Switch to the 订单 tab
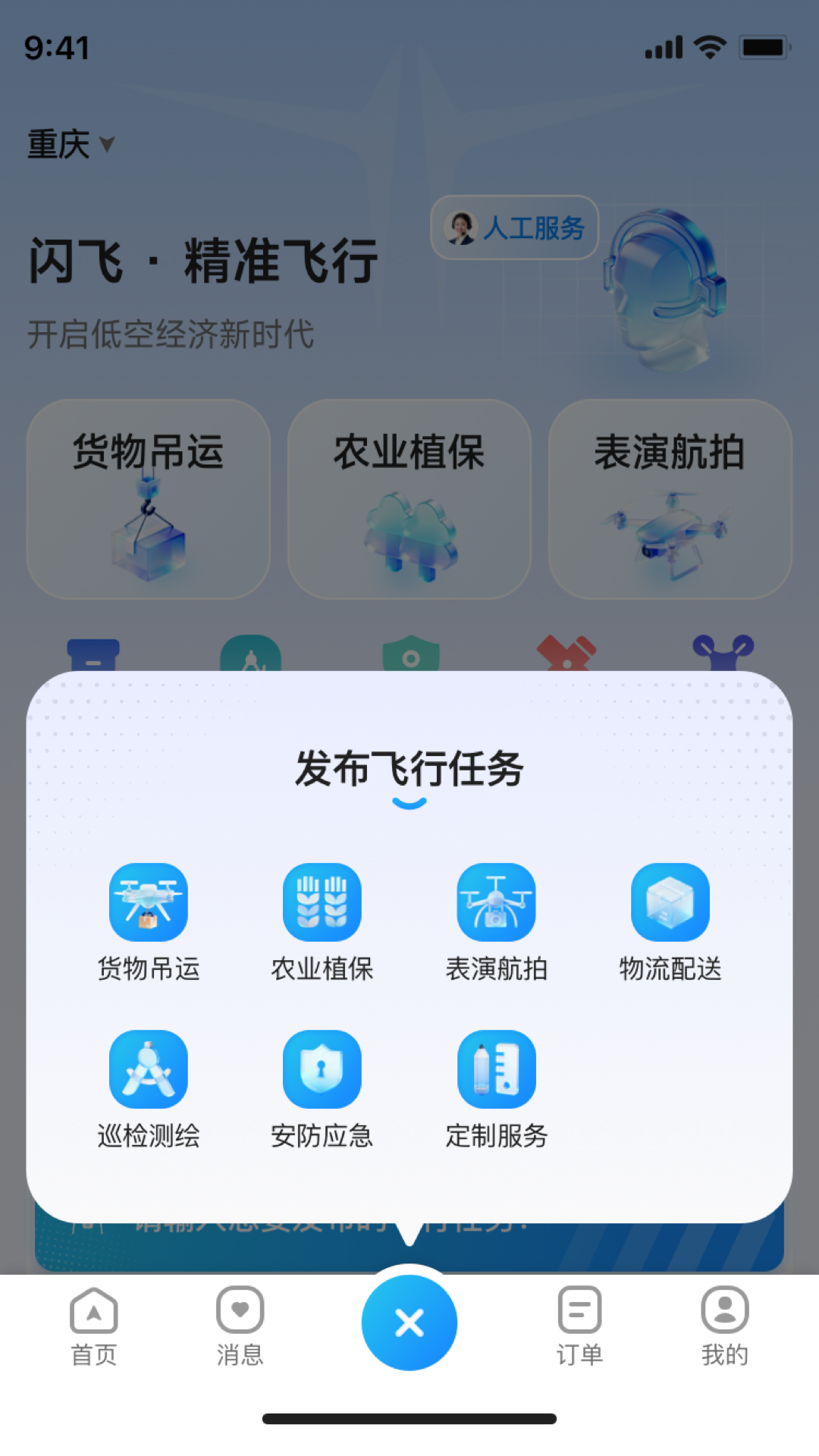 click(579, 1327)
